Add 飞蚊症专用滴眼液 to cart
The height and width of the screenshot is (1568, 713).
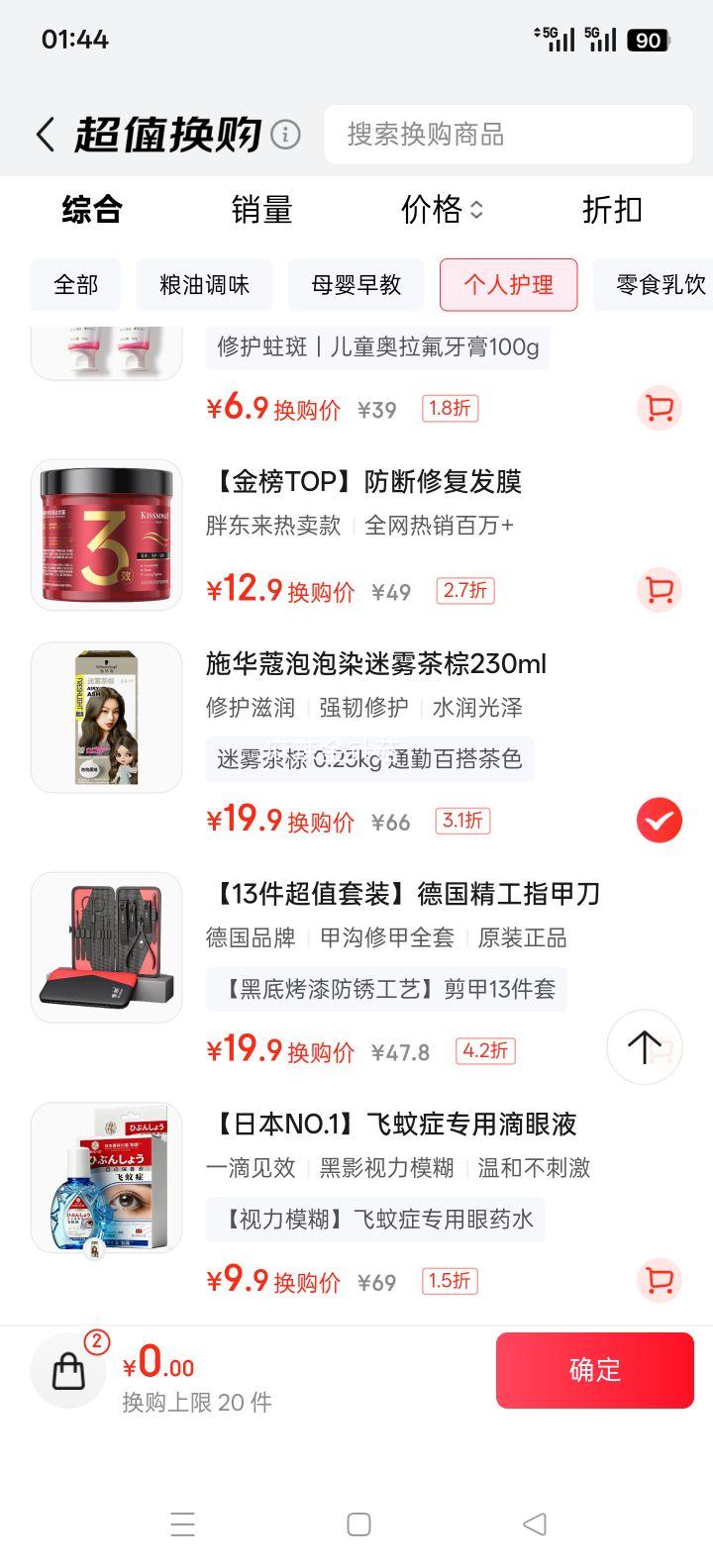tap(659, 1281)
